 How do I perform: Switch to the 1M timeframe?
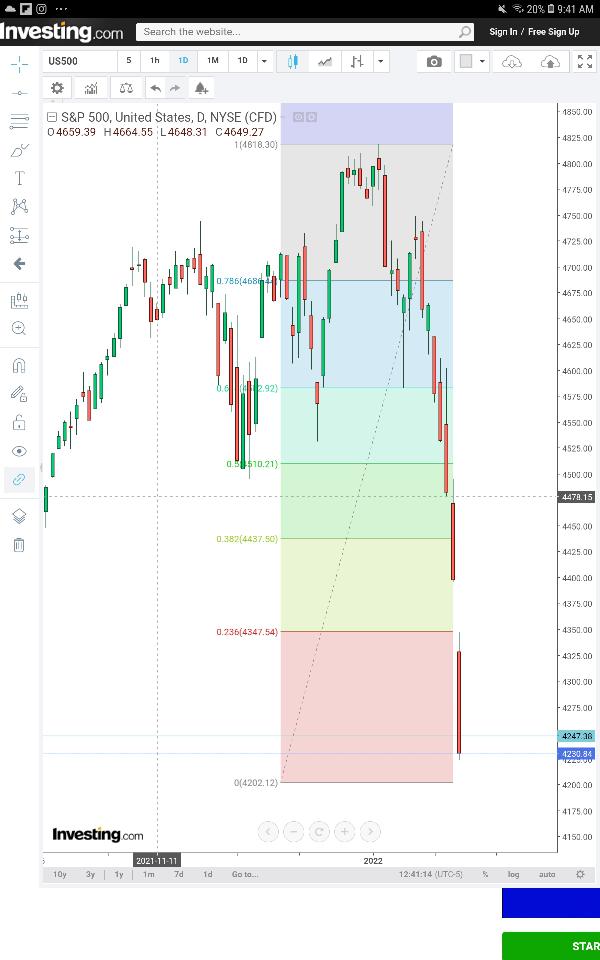(212, 61)
